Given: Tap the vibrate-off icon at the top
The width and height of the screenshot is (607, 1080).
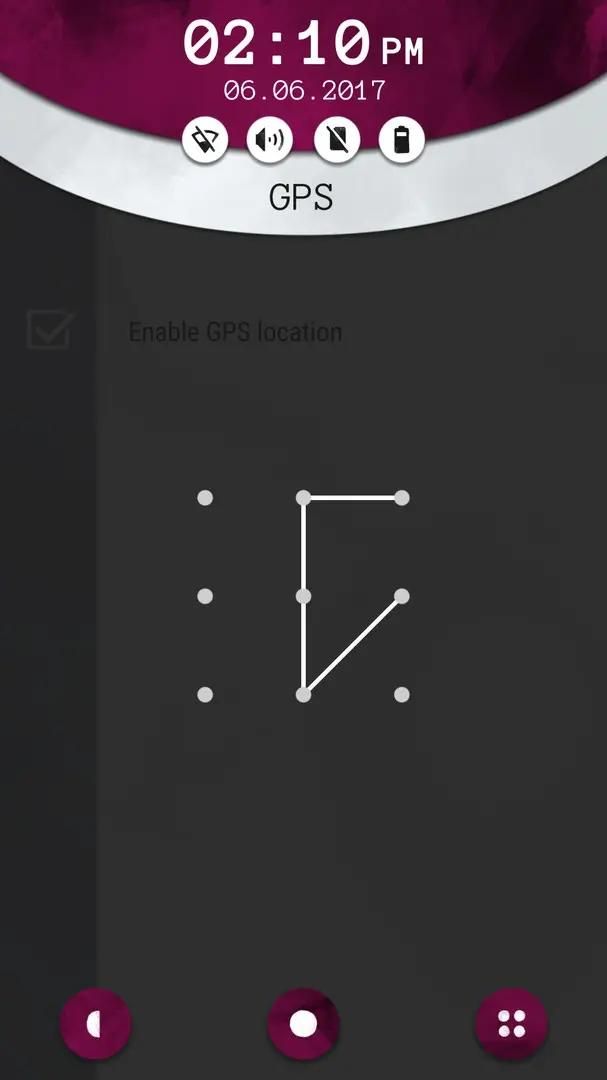Looking at the screenshot, I should click(205, 140).
